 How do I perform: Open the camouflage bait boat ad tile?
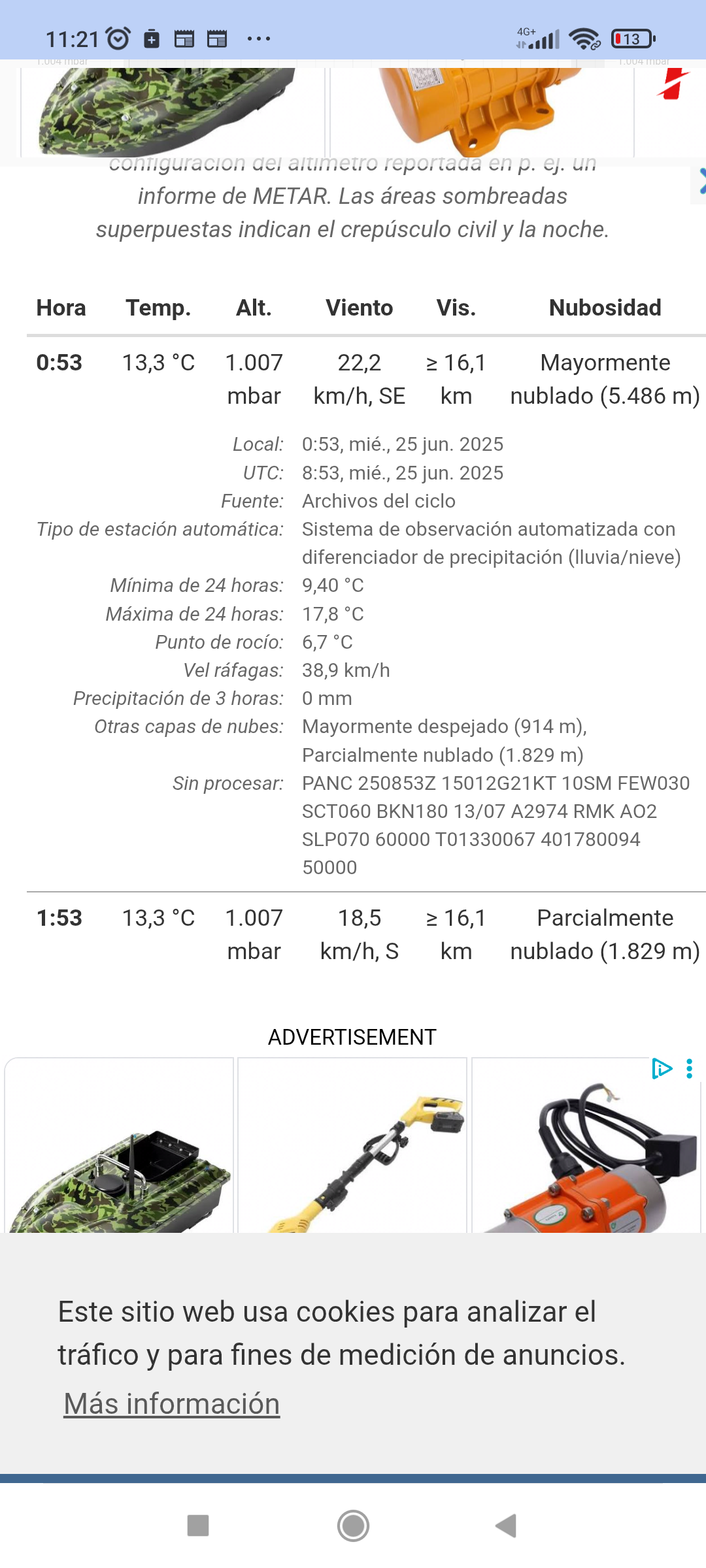(119, 1145)
